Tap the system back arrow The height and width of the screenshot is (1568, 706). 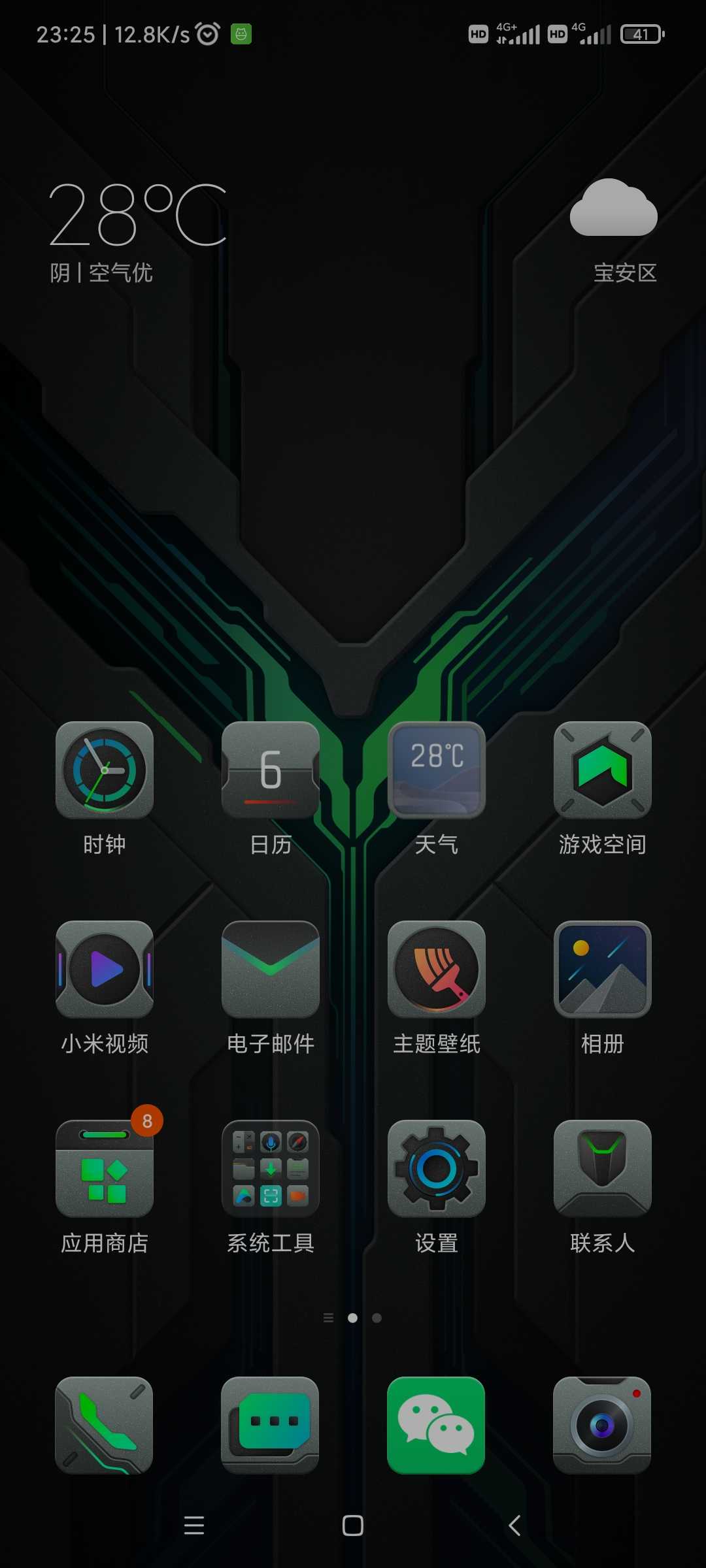[x=514, y=1526]
